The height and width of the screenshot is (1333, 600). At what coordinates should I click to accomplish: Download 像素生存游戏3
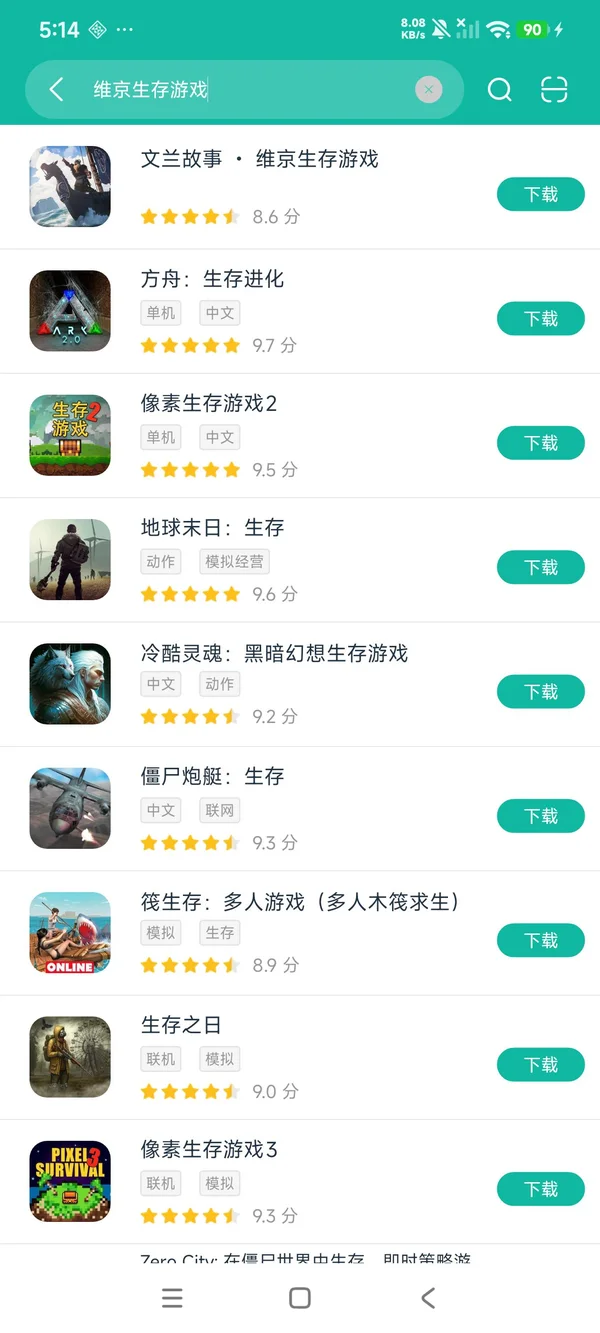[540, 1189]
